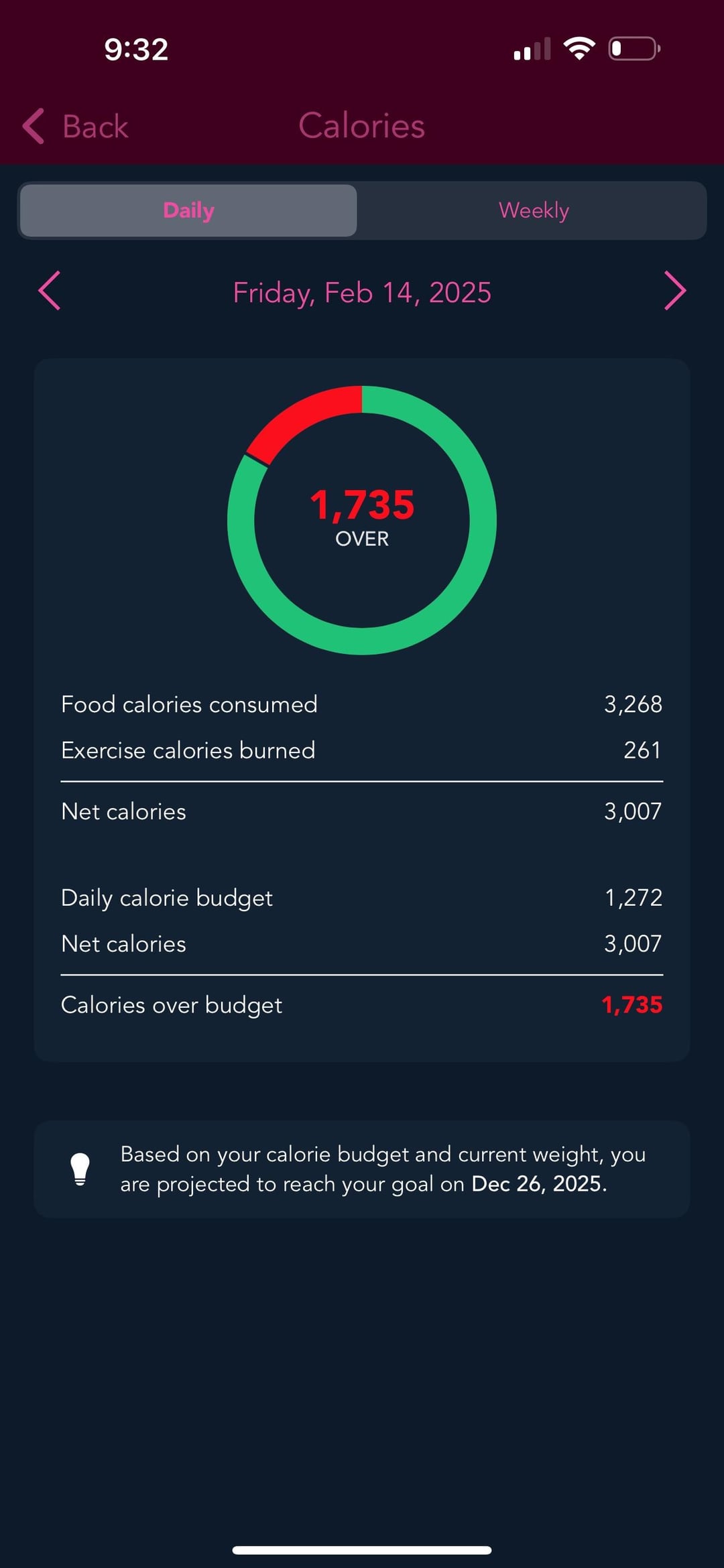
Task: Go back to the previous screen
Action: click(x=75, y=126)
